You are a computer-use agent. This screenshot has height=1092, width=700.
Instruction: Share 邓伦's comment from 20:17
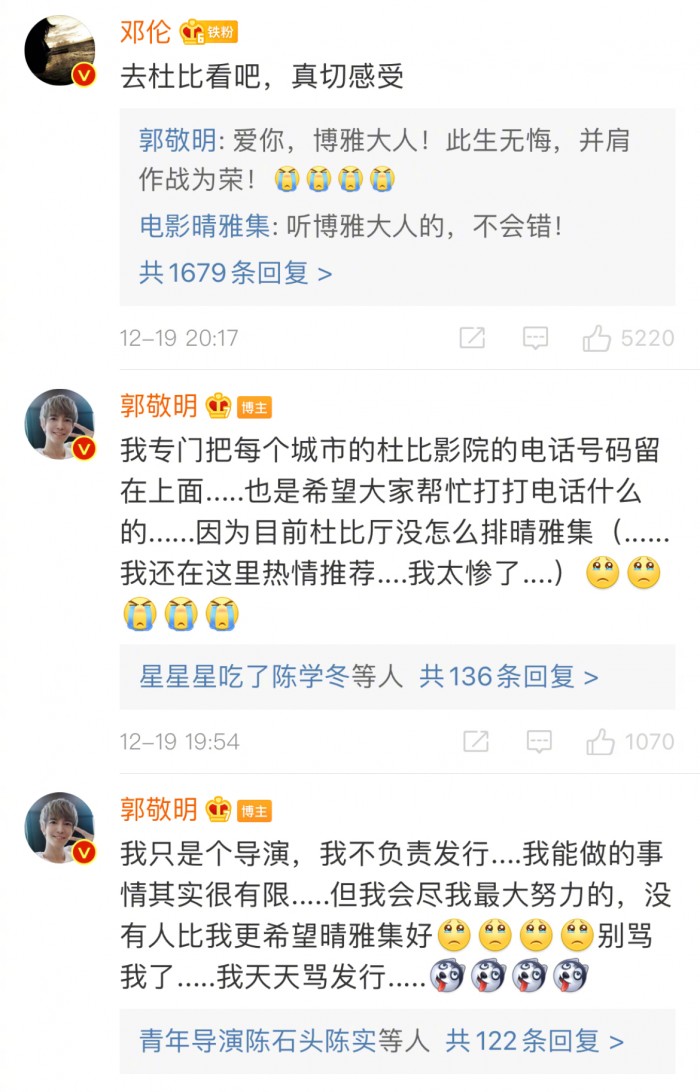472,338
